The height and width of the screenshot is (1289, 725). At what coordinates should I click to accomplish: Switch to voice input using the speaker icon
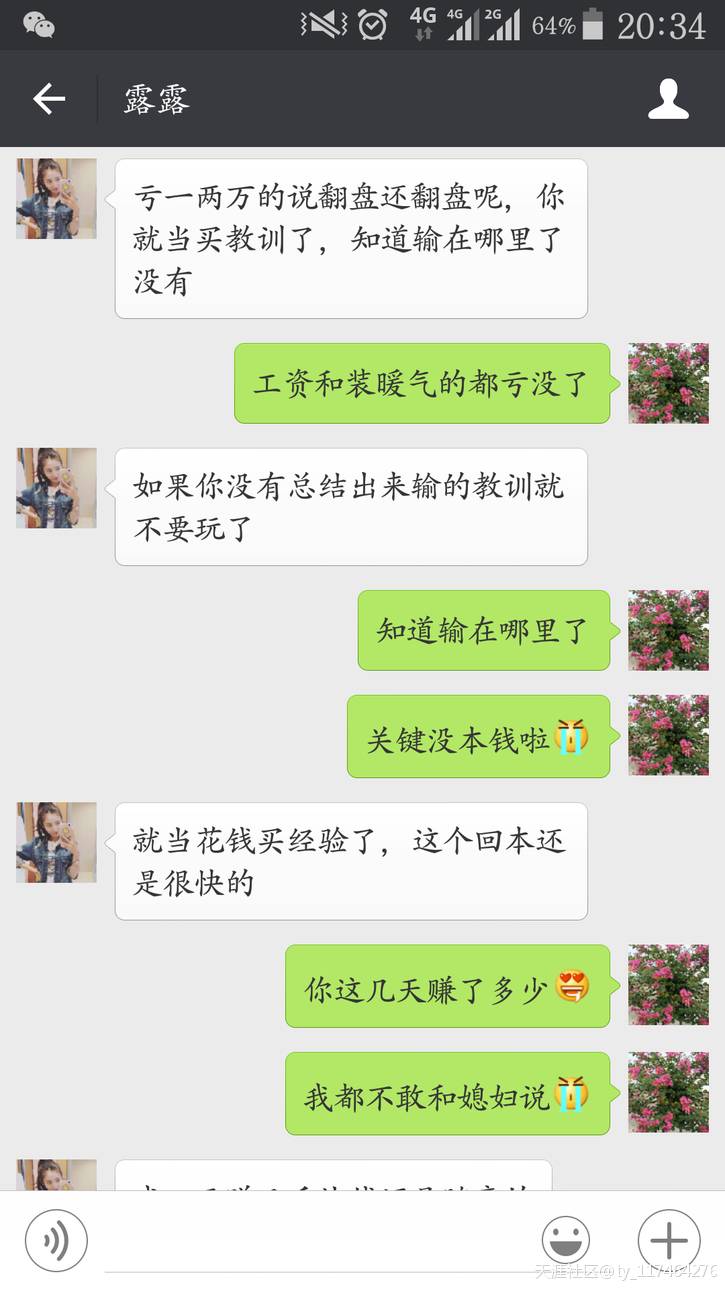point(55,1240)
